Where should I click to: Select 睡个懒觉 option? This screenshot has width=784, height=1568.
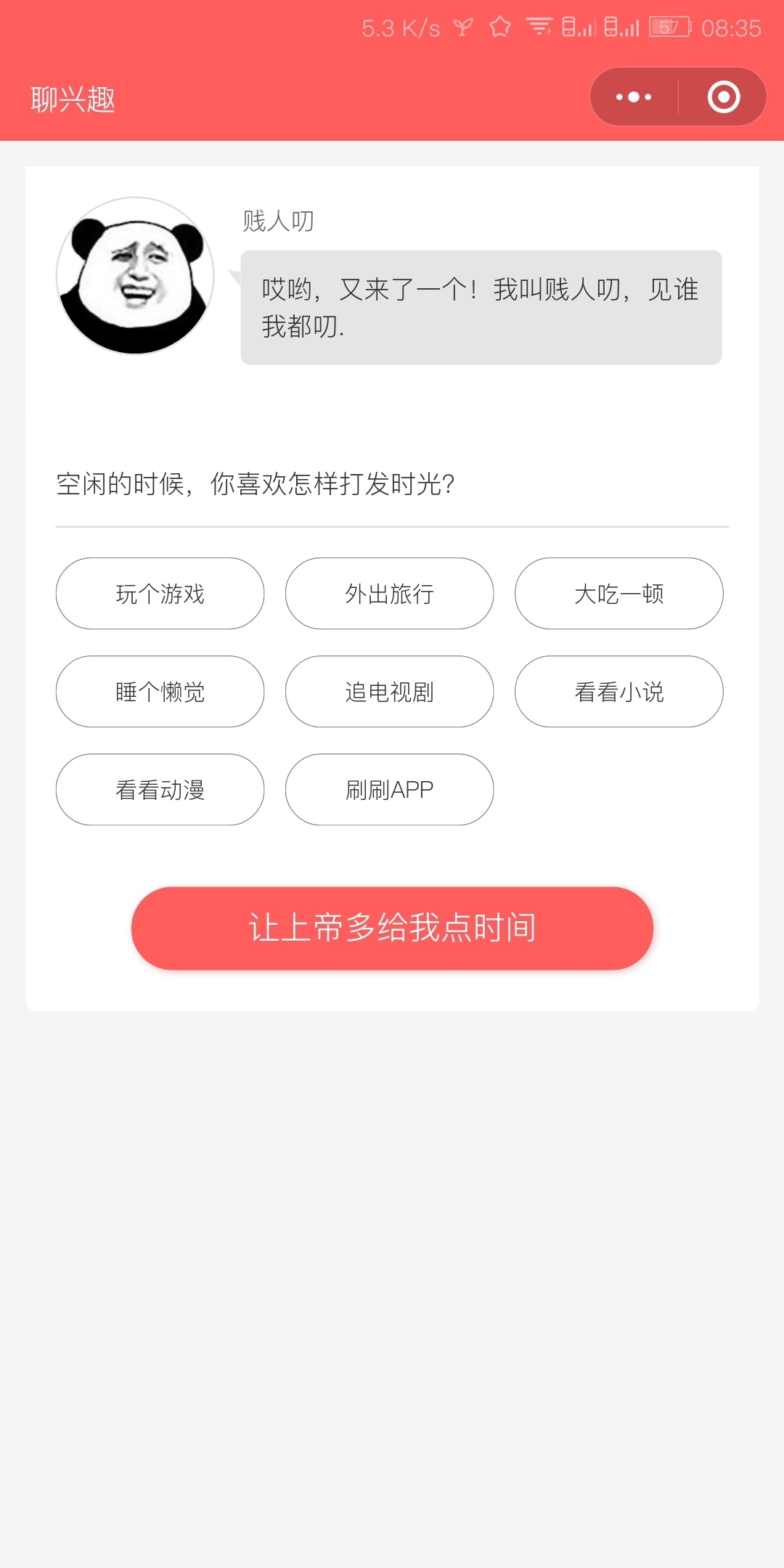(160, 691)
